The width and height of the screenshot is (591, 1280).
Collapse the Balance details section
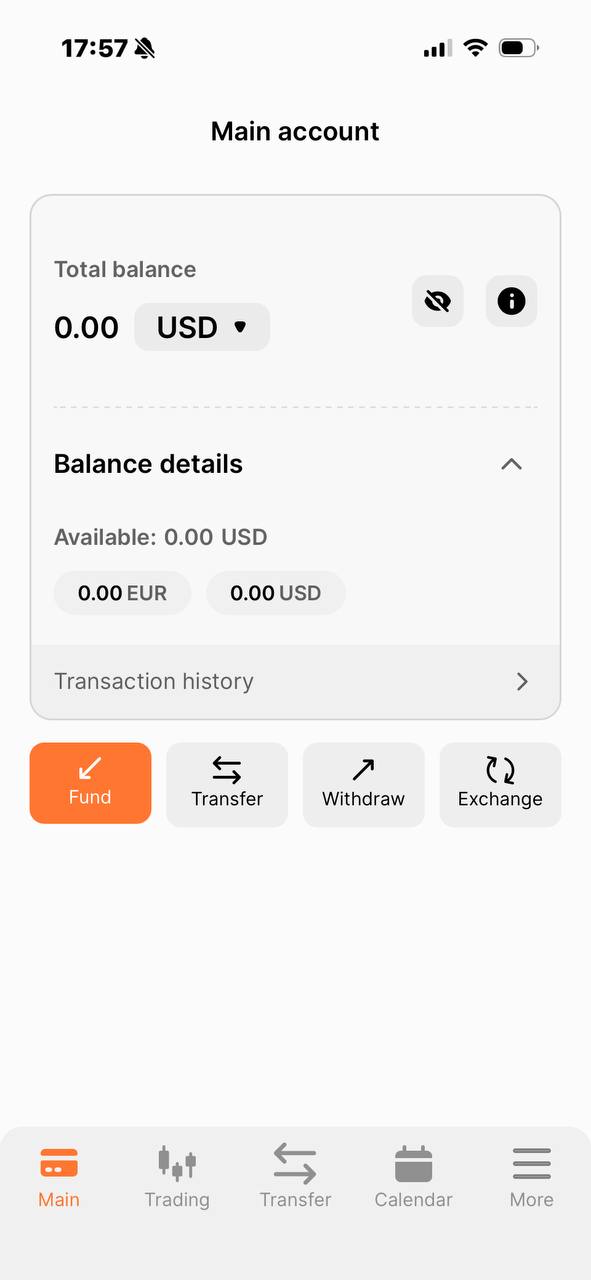[511, 464]
